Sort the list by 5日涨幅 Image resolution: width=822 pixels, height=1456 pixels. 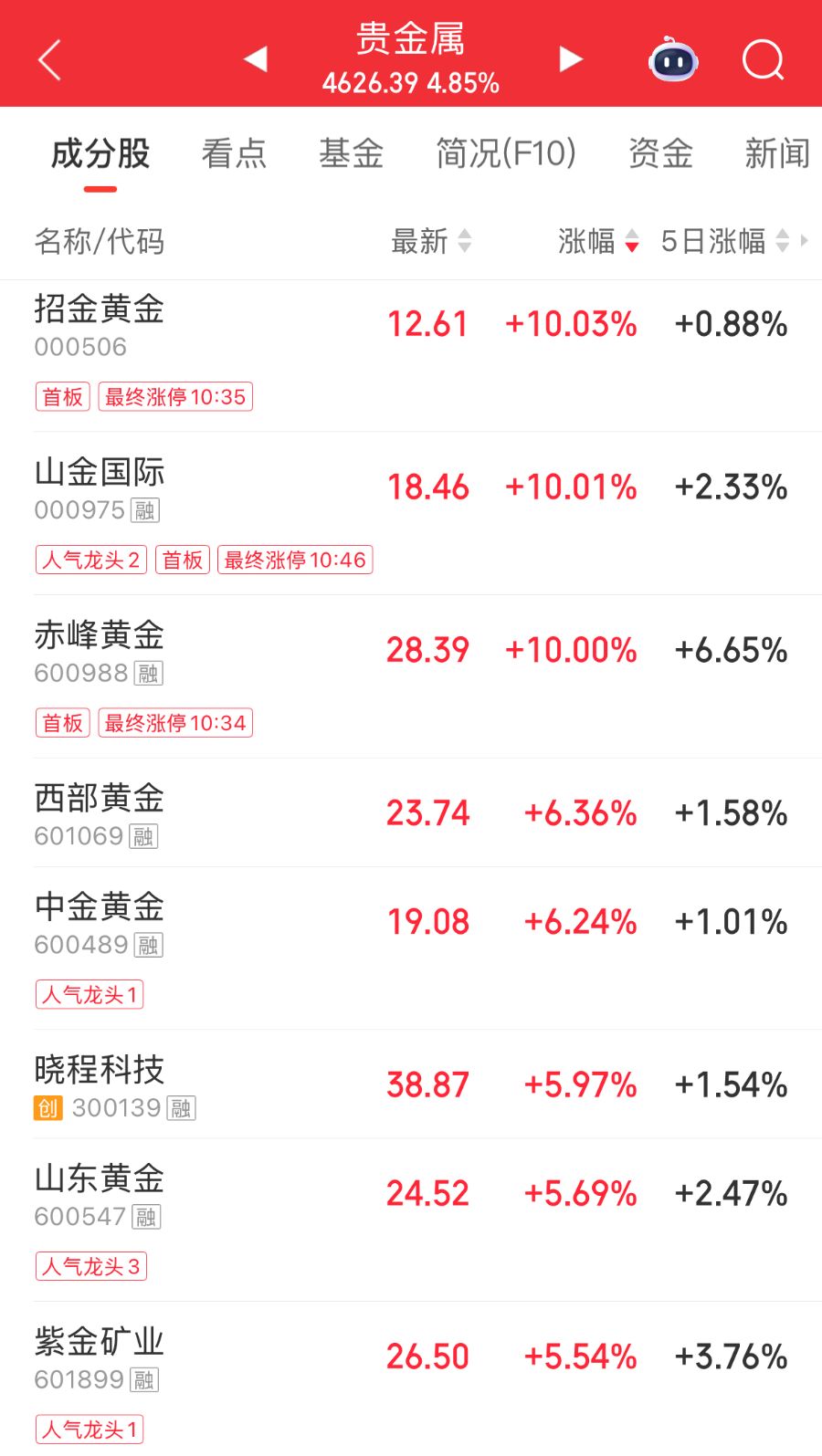[x=725, y=241]
